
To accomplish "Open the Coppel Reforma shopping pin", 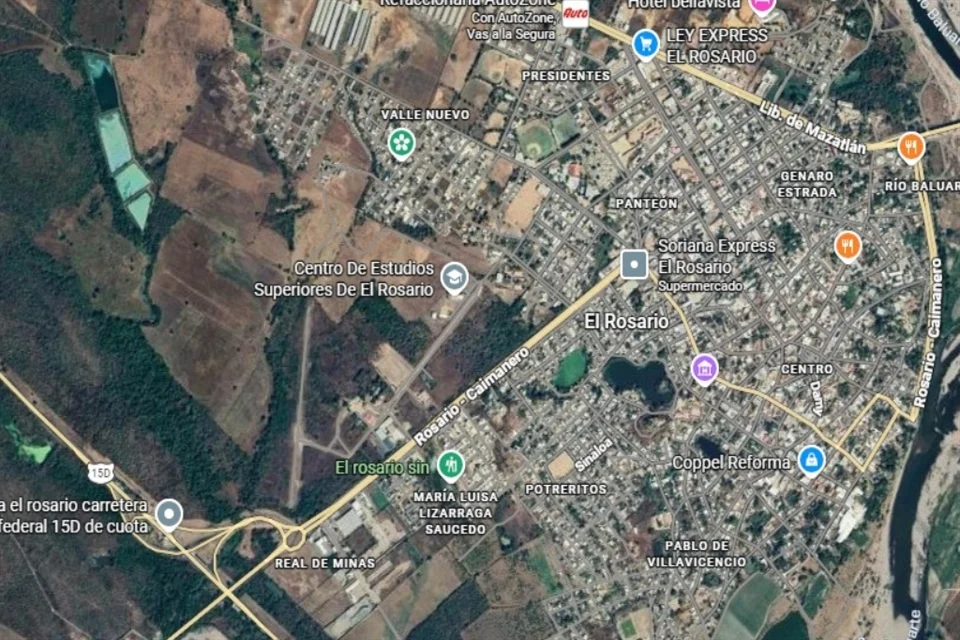I will pyautogui.click(x=812, y=459).
